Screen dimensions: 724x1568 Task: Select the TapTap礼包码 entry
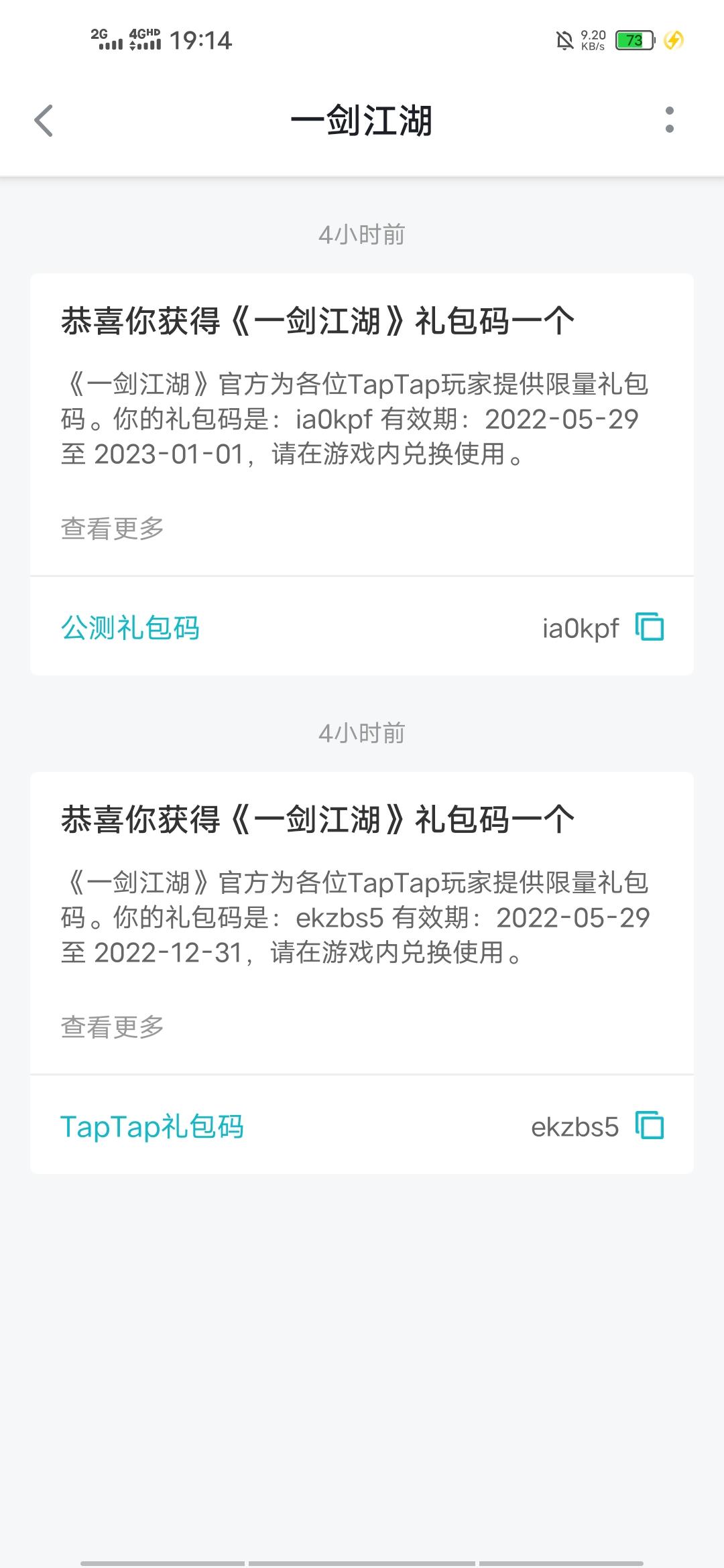point(153,1126)
